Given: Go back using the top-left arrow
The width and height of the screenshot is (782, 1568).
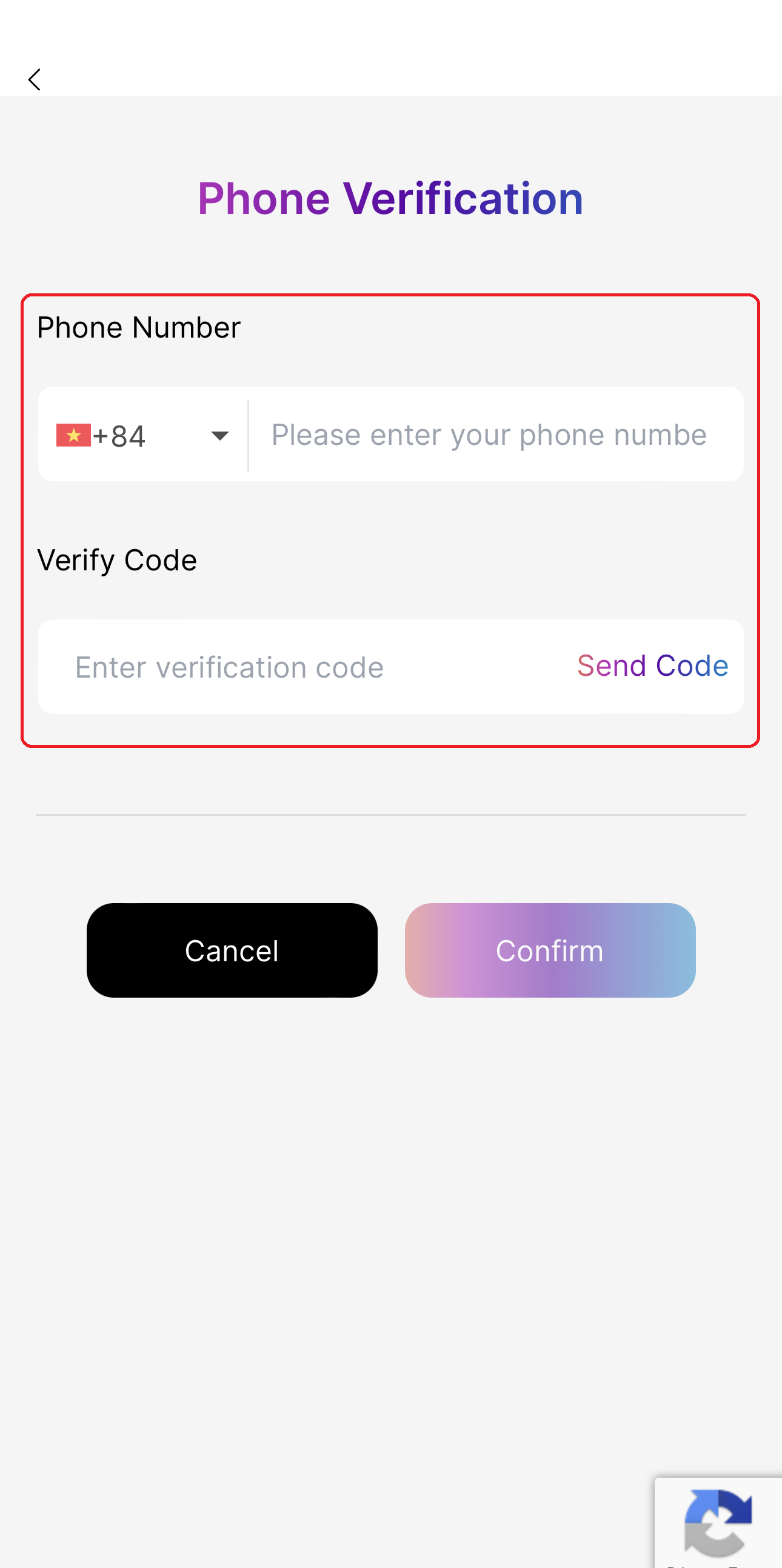Looking at the screenshot, I should pyautogui.click(x=35, y=80).
